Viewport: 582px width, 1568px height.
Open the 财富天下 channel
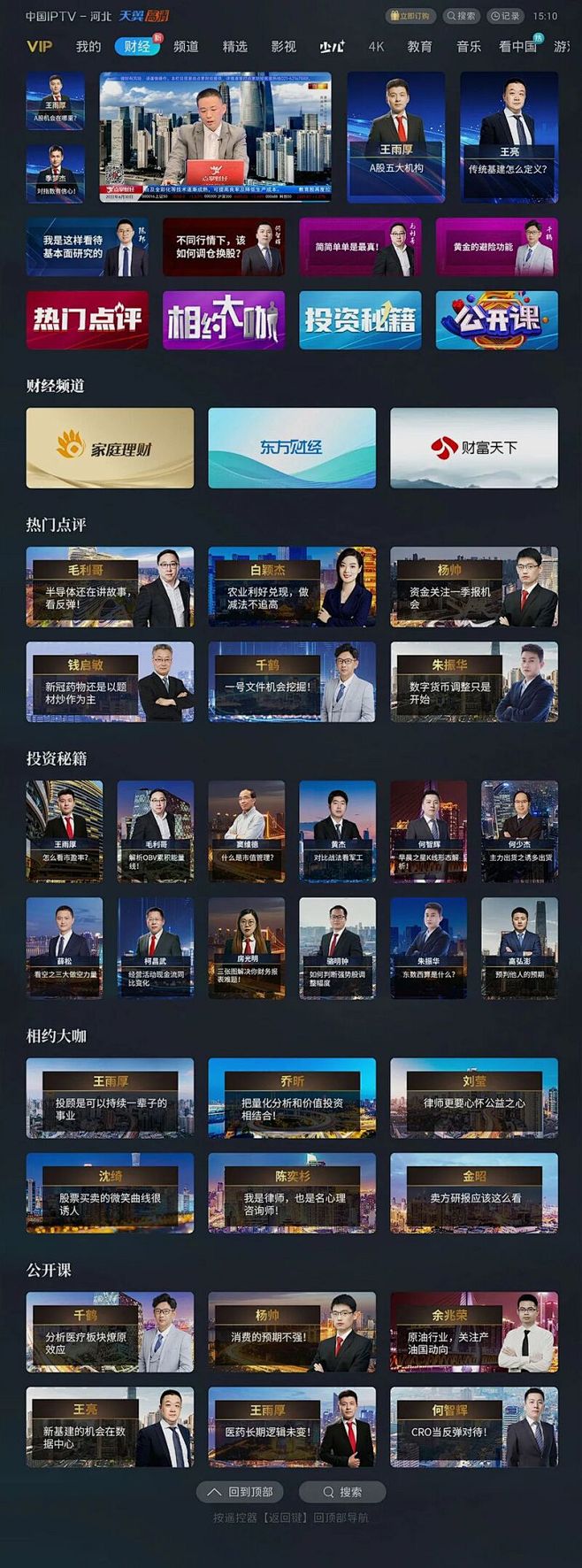point(474,448)
